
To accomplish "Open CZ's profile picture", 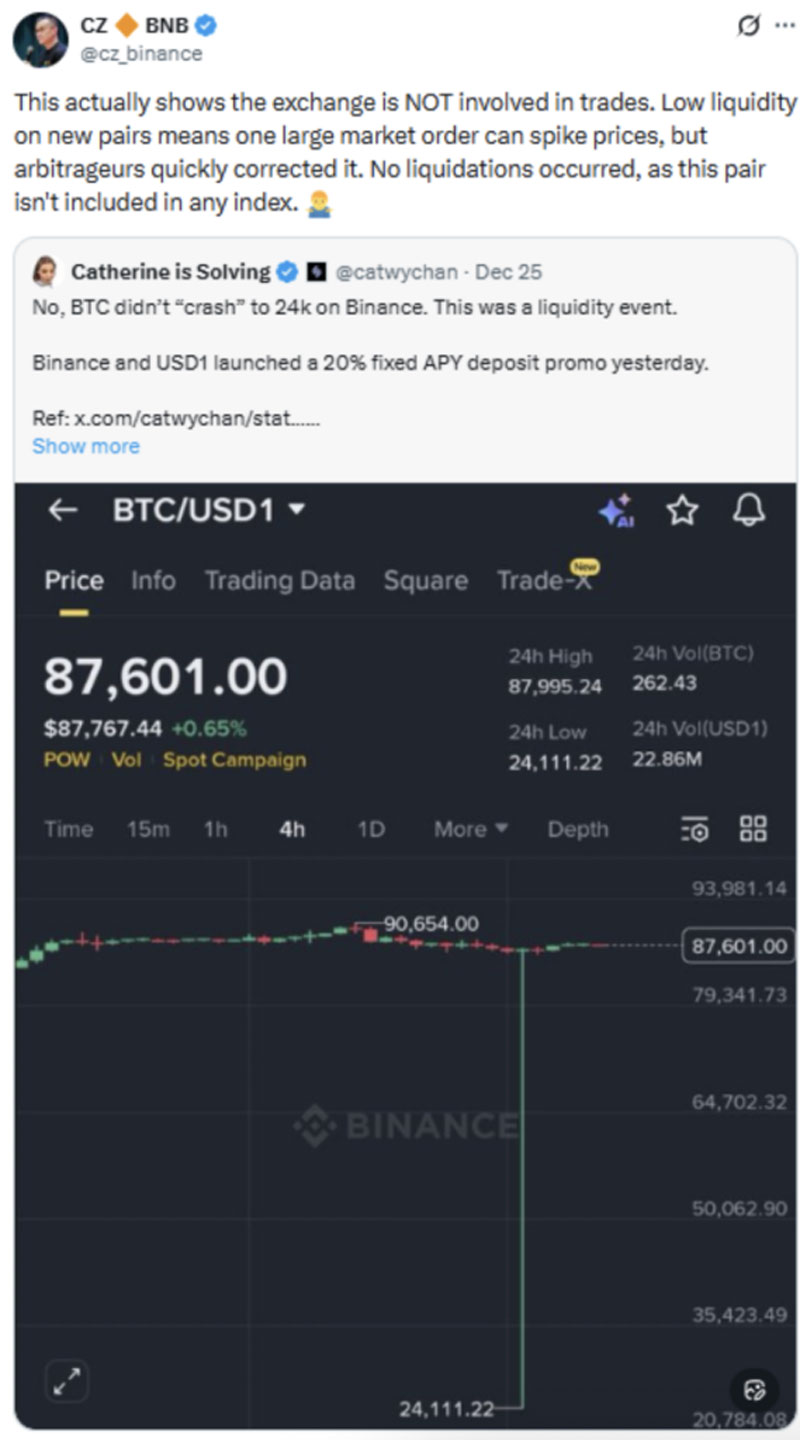I will 40,40.
